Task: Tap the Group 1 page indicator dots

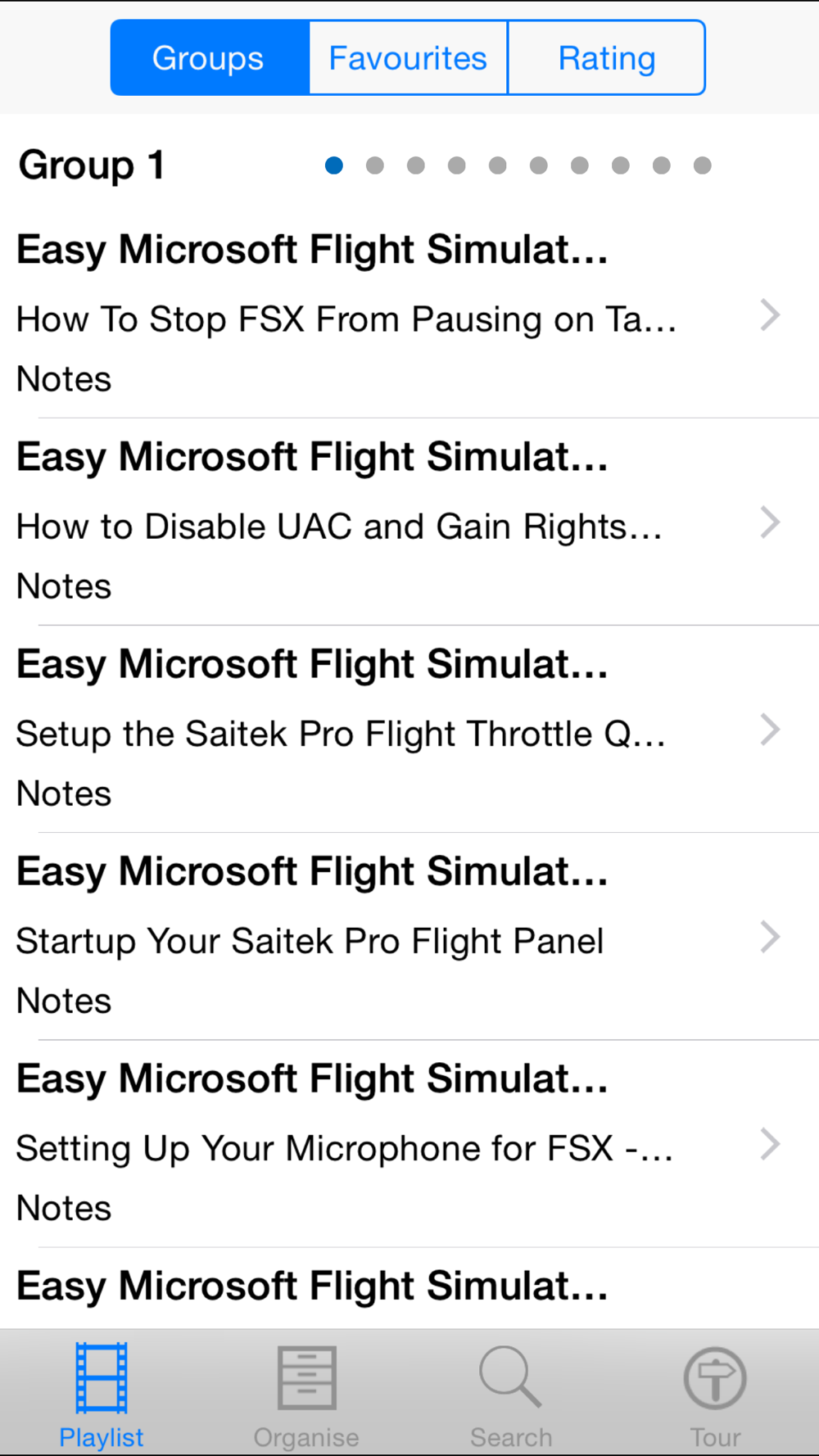Action: coord(518,165)
